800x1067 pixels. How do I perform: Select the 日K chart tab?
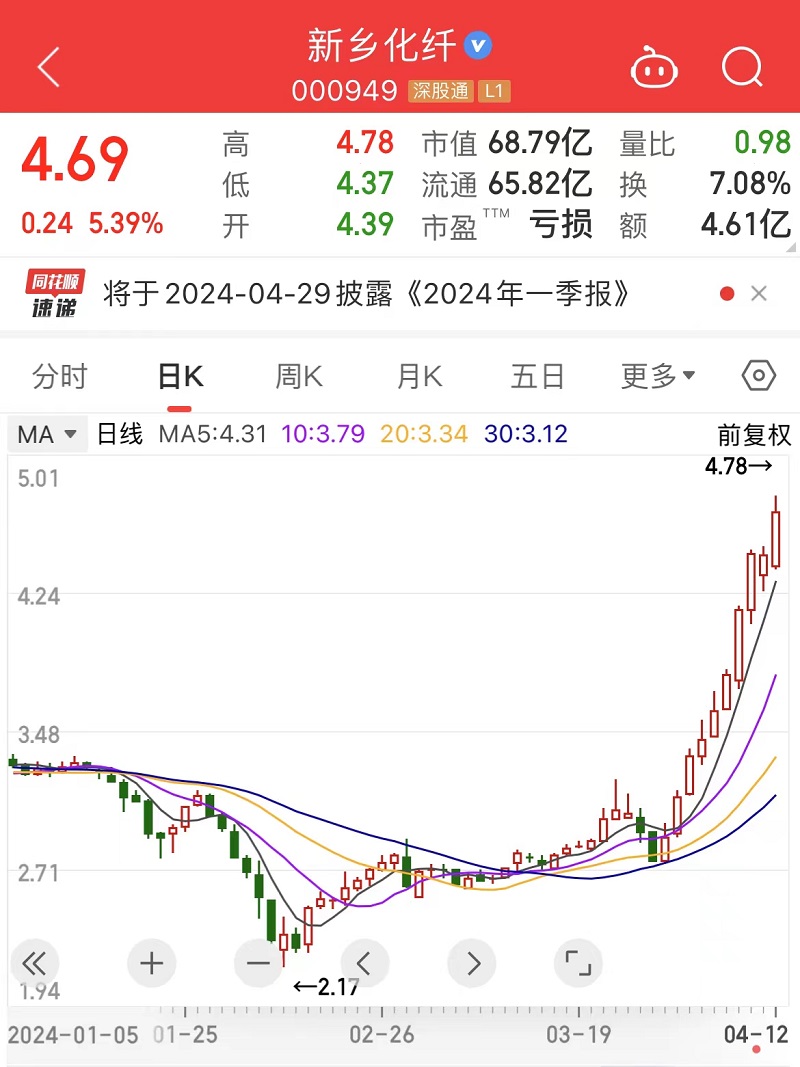(180, 377)
